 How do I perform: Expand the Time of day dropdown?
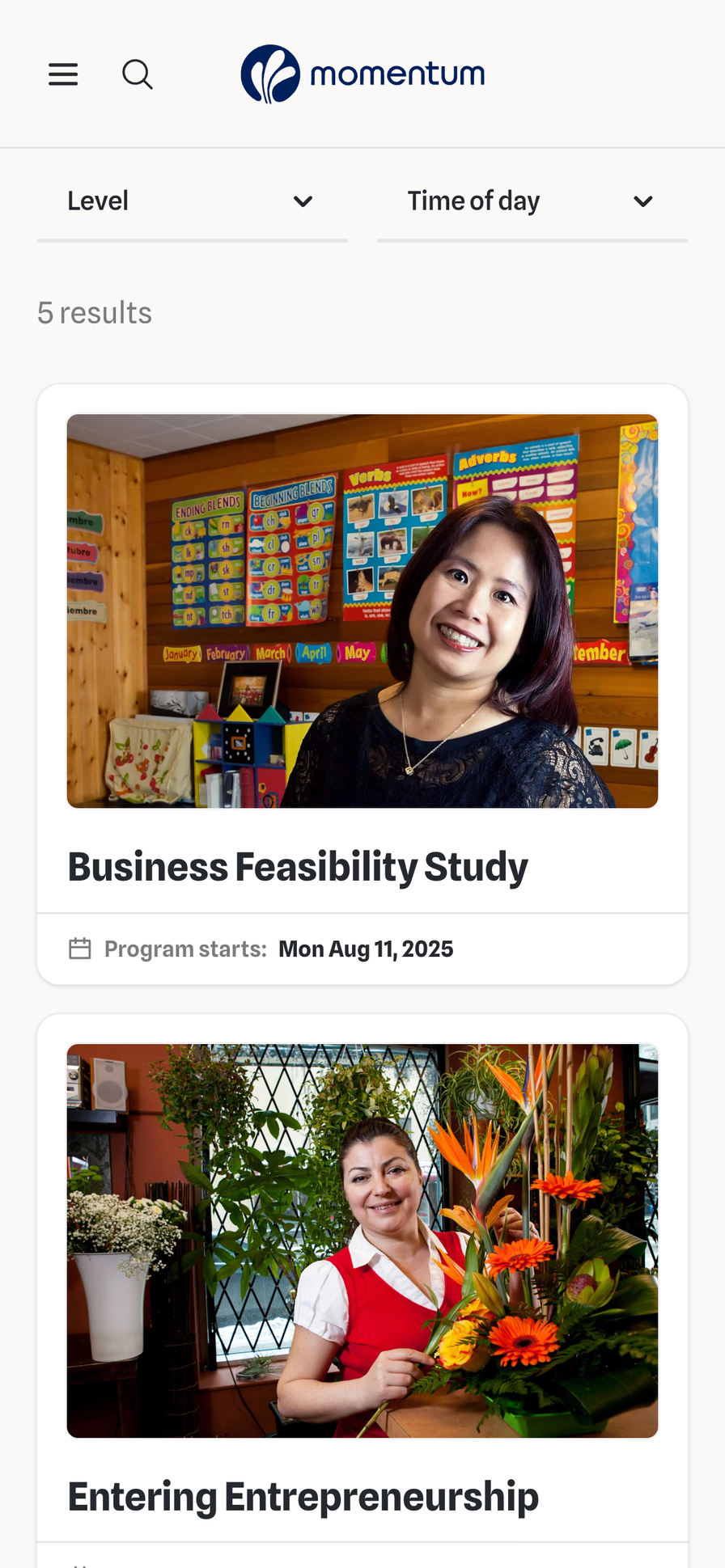[x=532, y=201]
